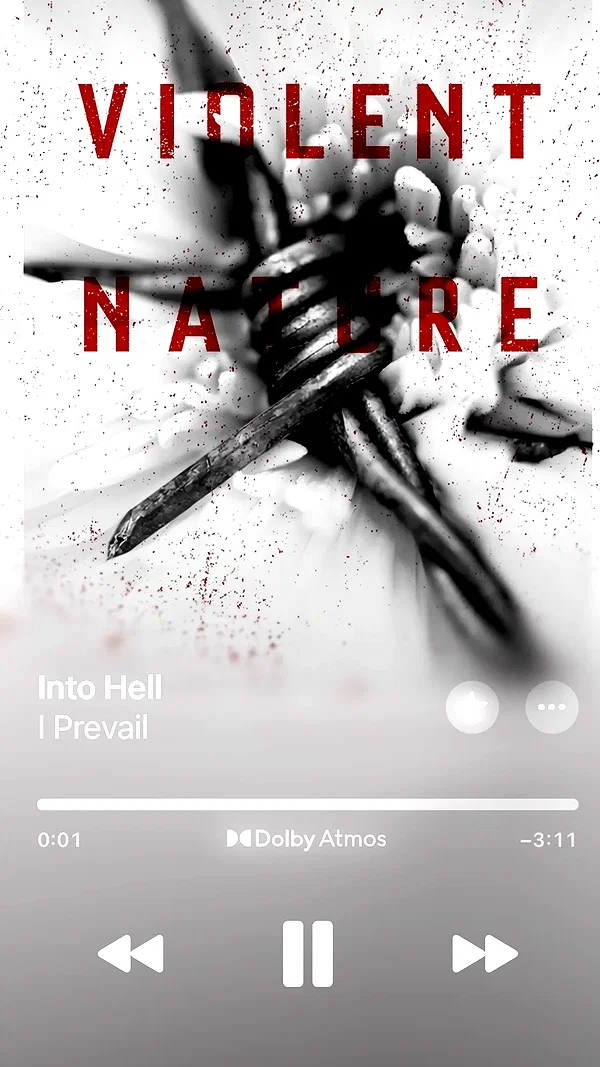
Task: Go back to the previous track
Action: [131, 953]
